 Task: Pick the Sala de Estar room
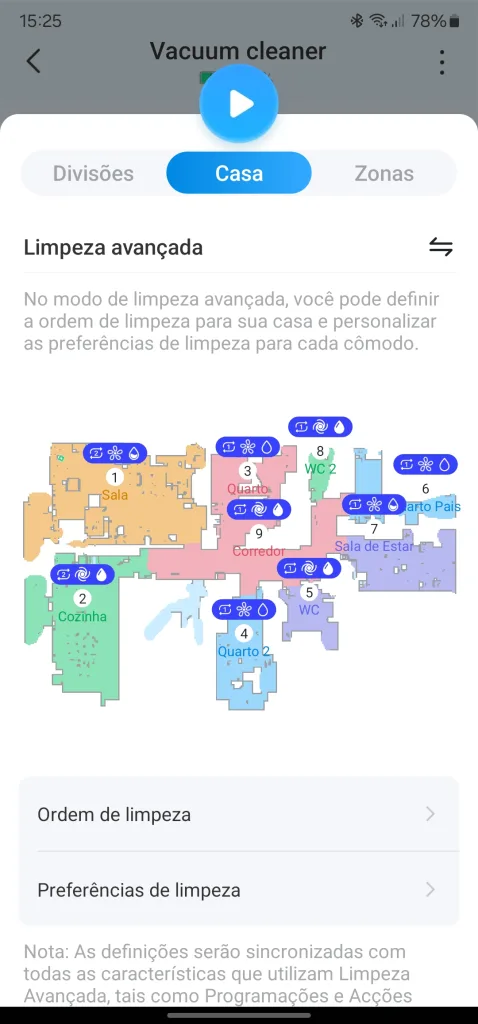[374, 546]
